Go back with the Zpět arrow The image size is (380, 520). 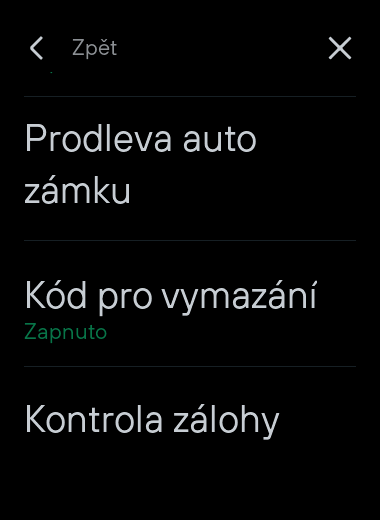click(37, 48)
